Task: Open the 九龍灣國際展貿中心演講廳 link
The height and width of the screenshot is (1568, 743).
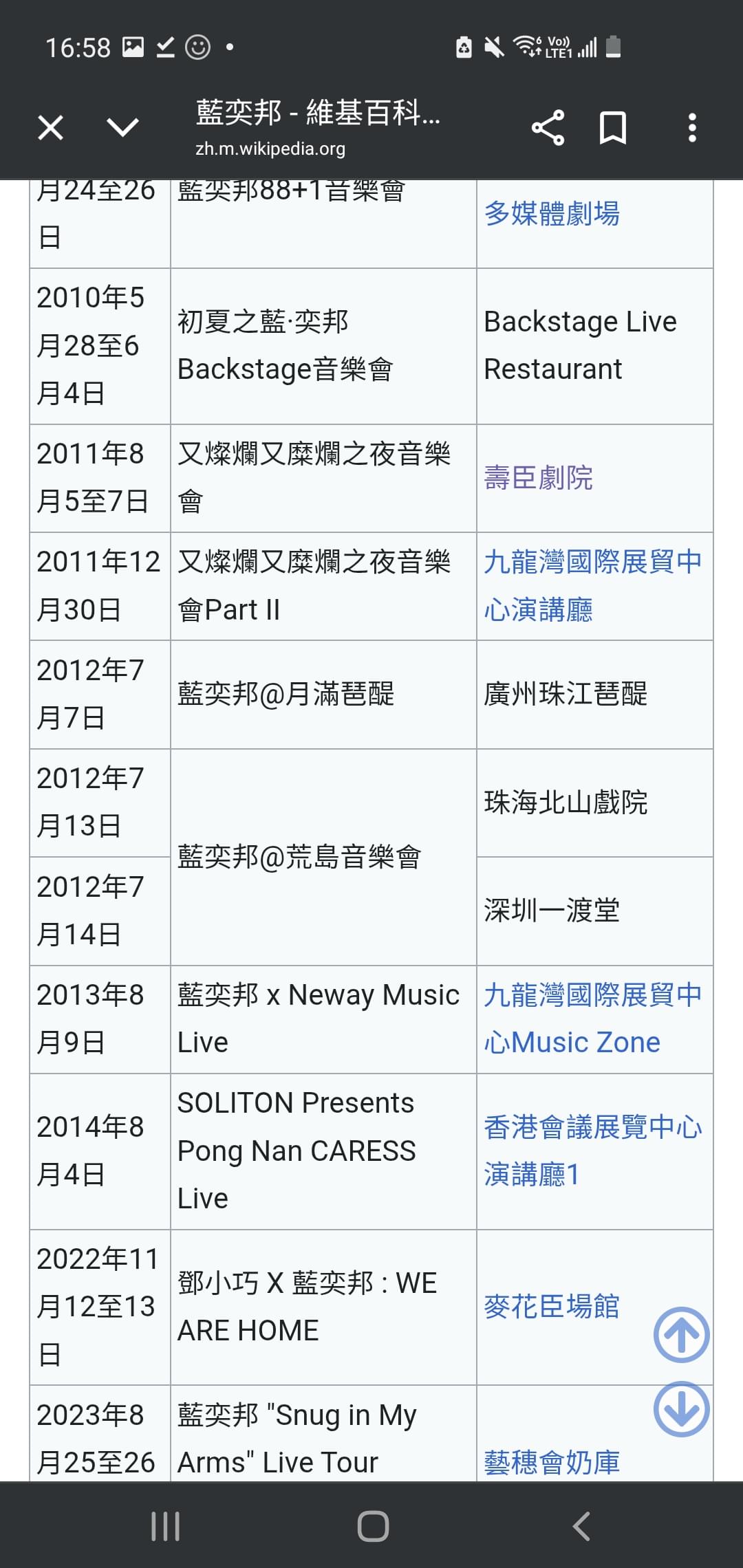Action: click(x=592, y=586)
